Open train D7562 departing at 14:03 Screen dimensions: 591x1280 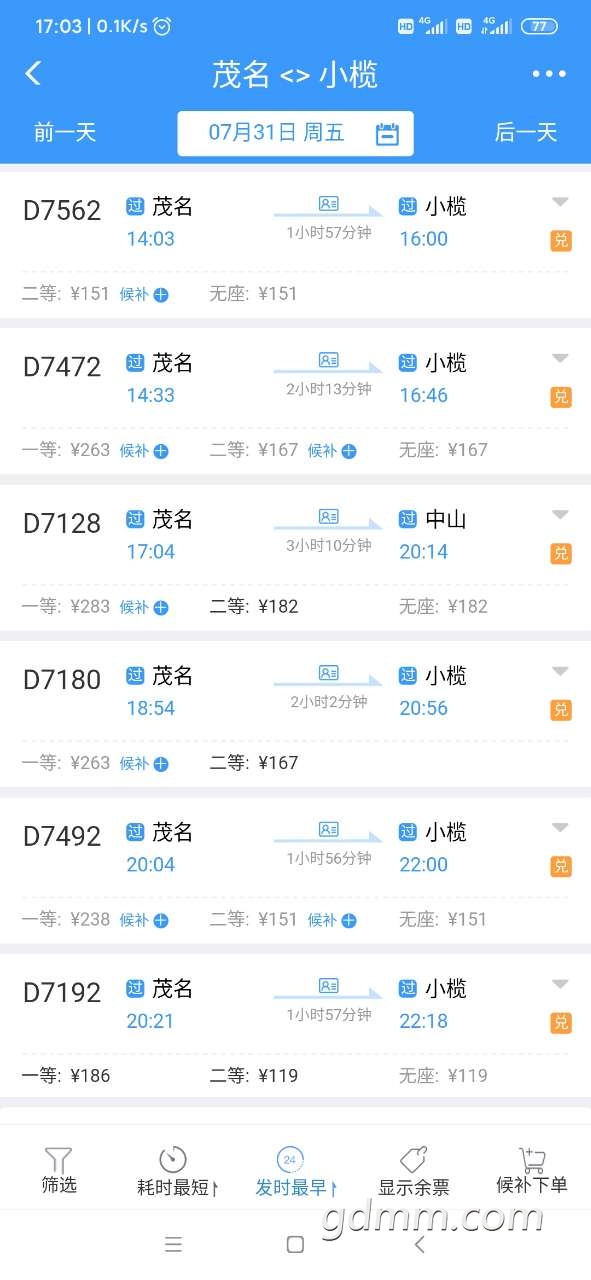[295, 243]
